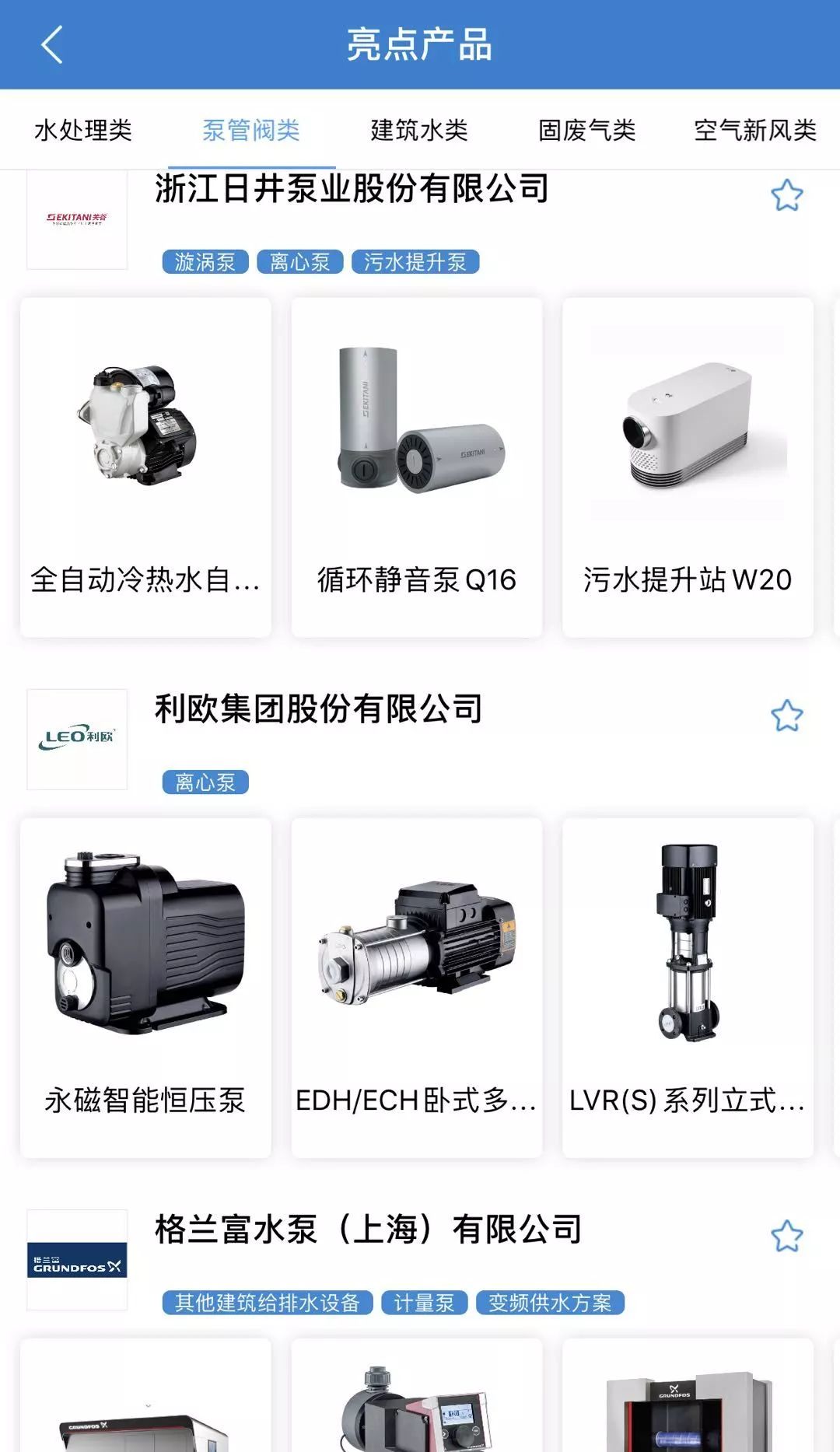
Task: Favorite 格兰富水泵（上海）有限公司 with the star
Action: pyautogui.click(x=786, y=1237)
